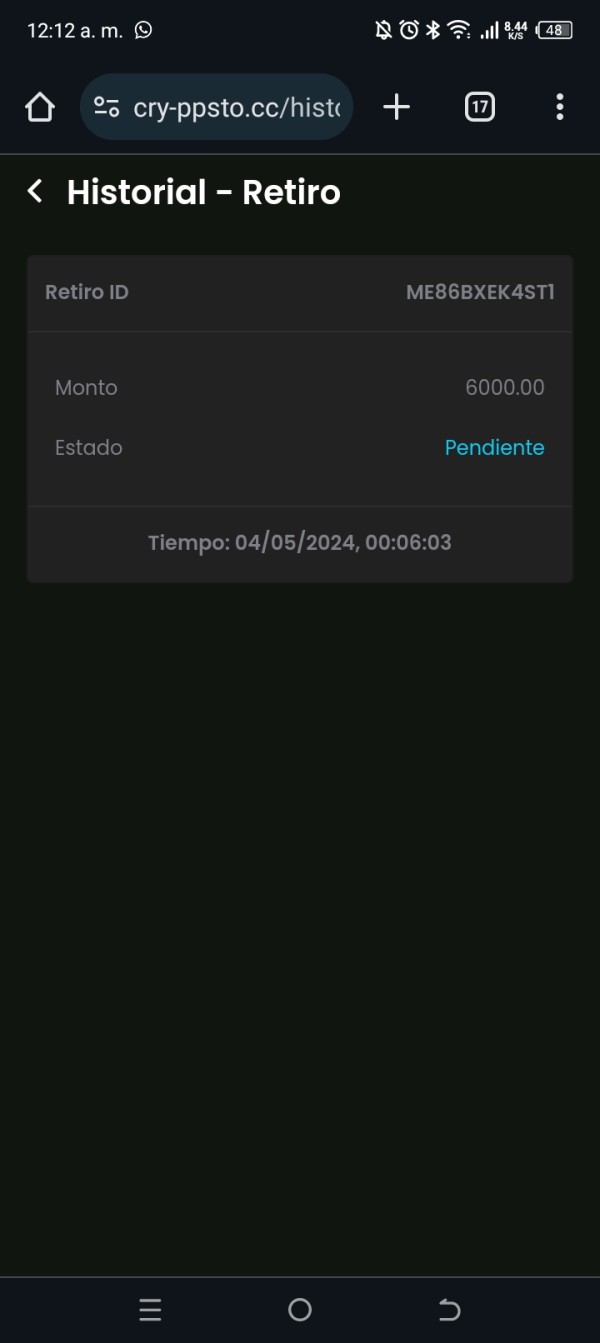Open recent apps from navigation bar
The height and width of the screenshot is (1343, 600).
pyautogui.click(x=150, y=1309)
